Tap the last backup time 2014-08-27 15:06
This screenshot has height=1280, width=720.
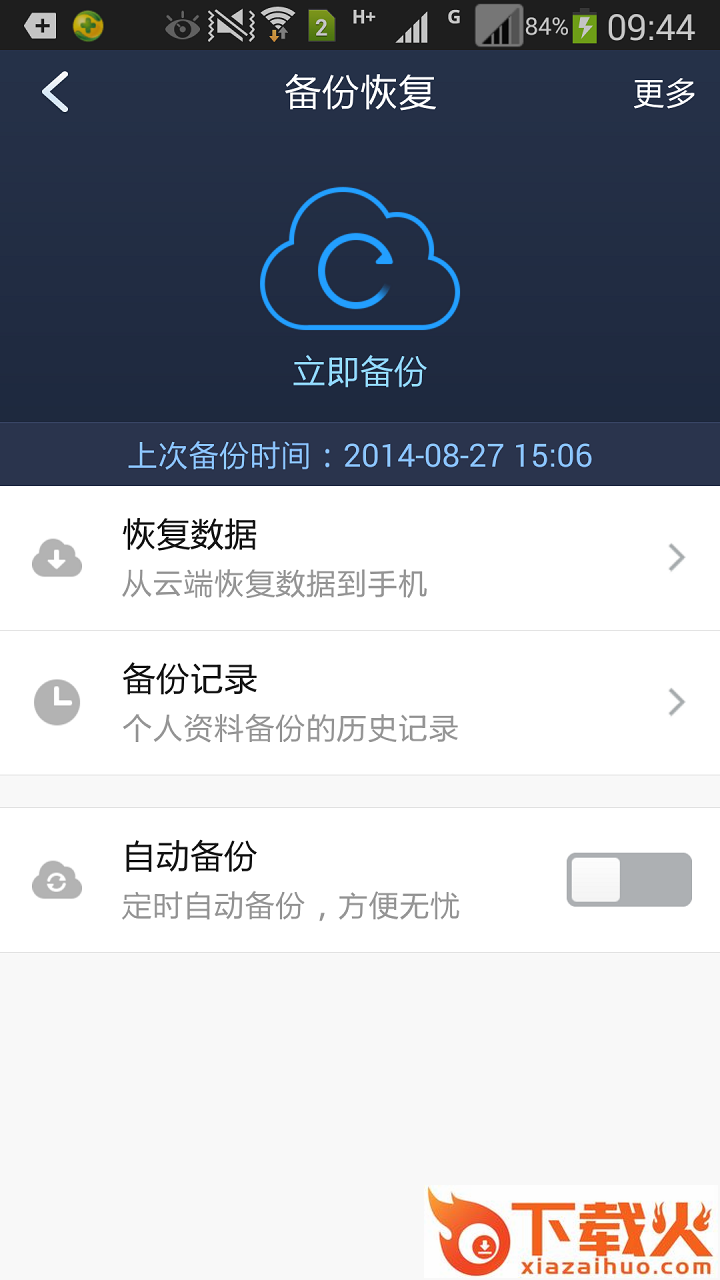coord(360,455)
